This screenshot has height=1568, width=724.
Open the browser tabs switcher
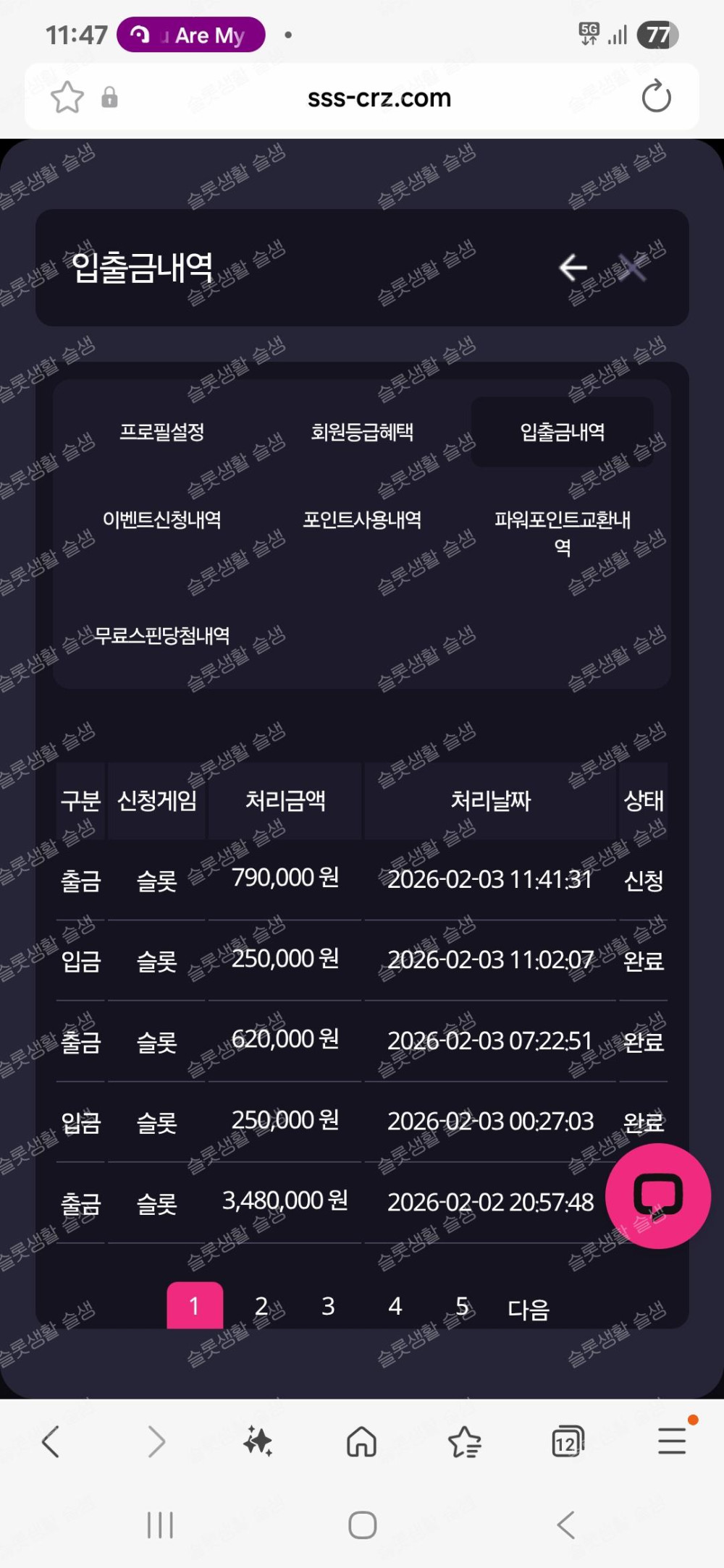pos(568,1441)
